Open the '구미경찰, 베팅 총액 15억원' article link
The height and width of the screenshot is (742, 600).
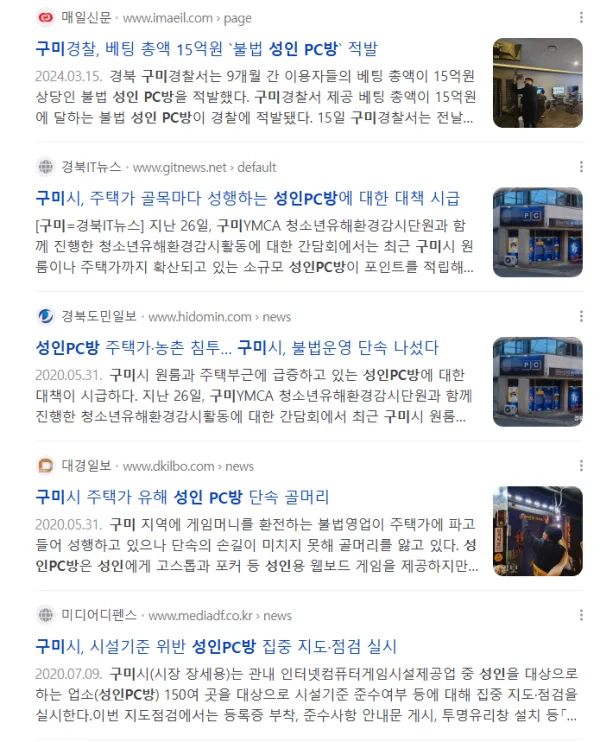[206, 49]
